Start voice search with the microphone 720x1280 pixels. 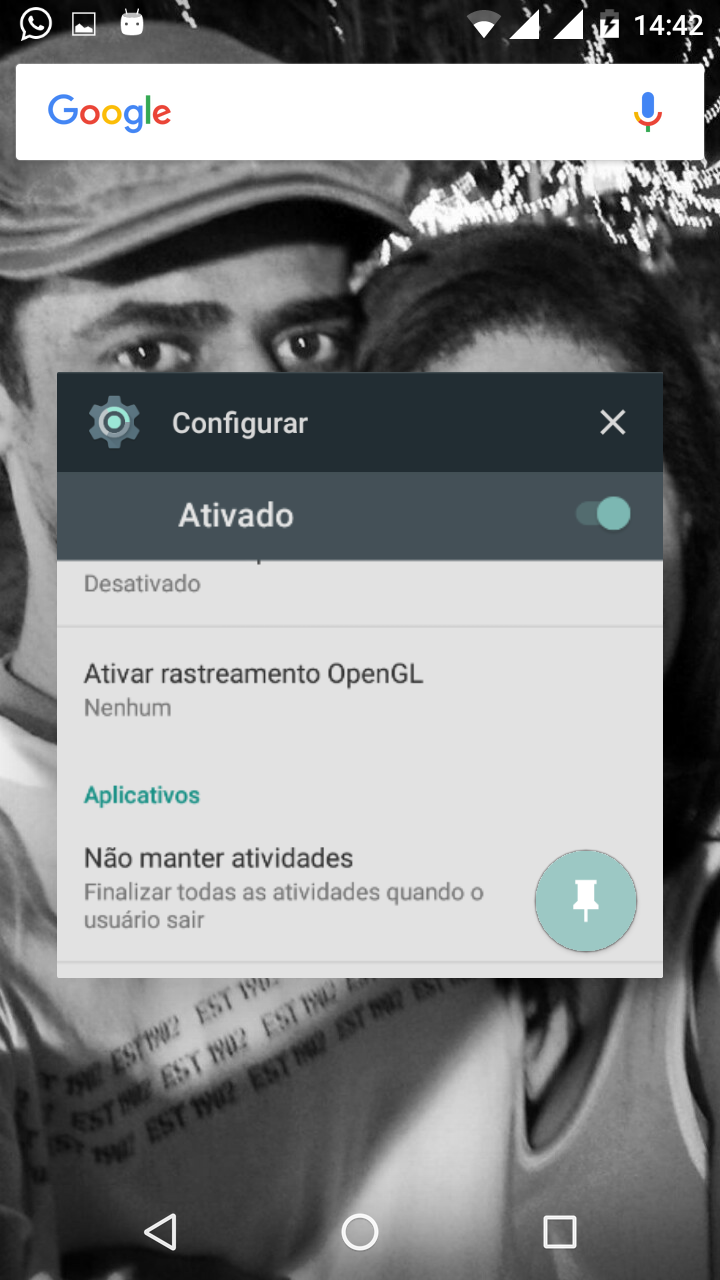pos(647,112)
